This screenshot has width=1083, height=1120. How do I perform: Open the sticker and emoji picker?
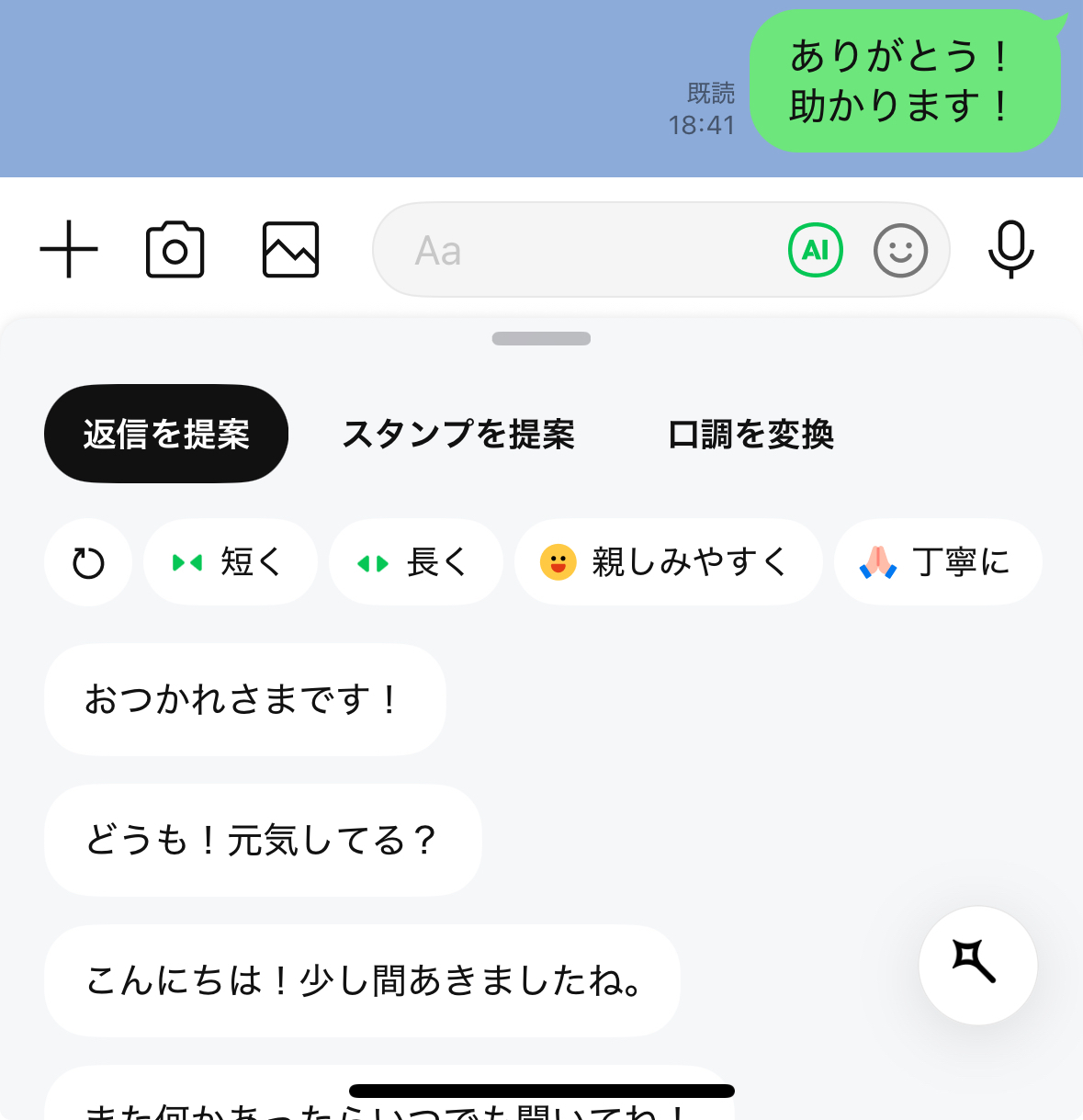900,250
